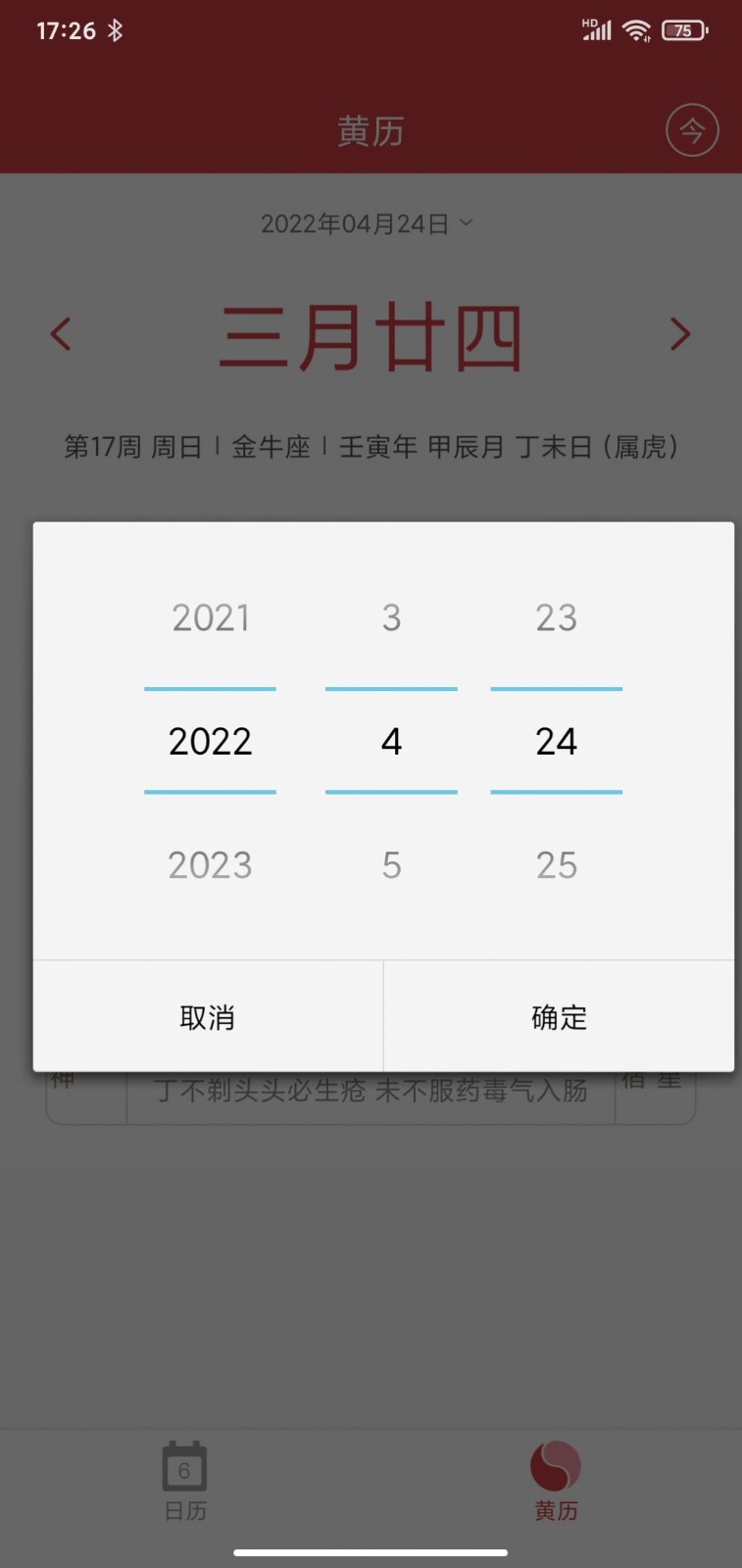Select year 2021 in the picker
Screen dimensions: 742x1568
coord(210,617)
